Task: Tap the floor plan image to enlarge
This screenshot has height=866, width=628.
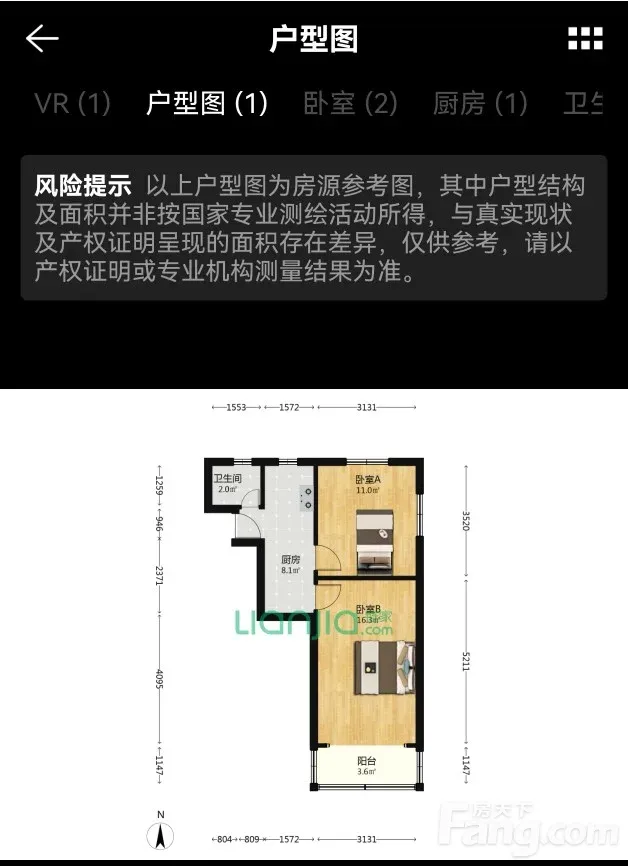Action: pos(314,620)
